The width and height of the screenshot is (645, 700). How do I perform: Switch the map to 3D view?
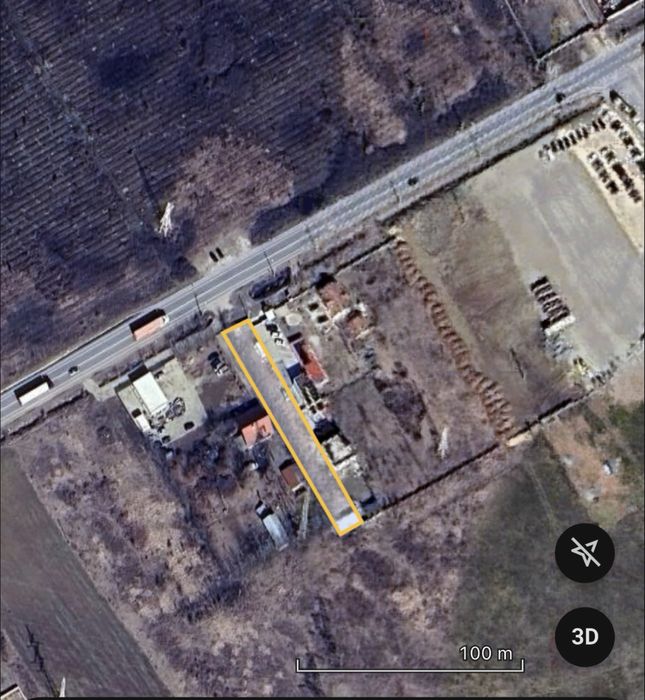[x=585, y=636]
